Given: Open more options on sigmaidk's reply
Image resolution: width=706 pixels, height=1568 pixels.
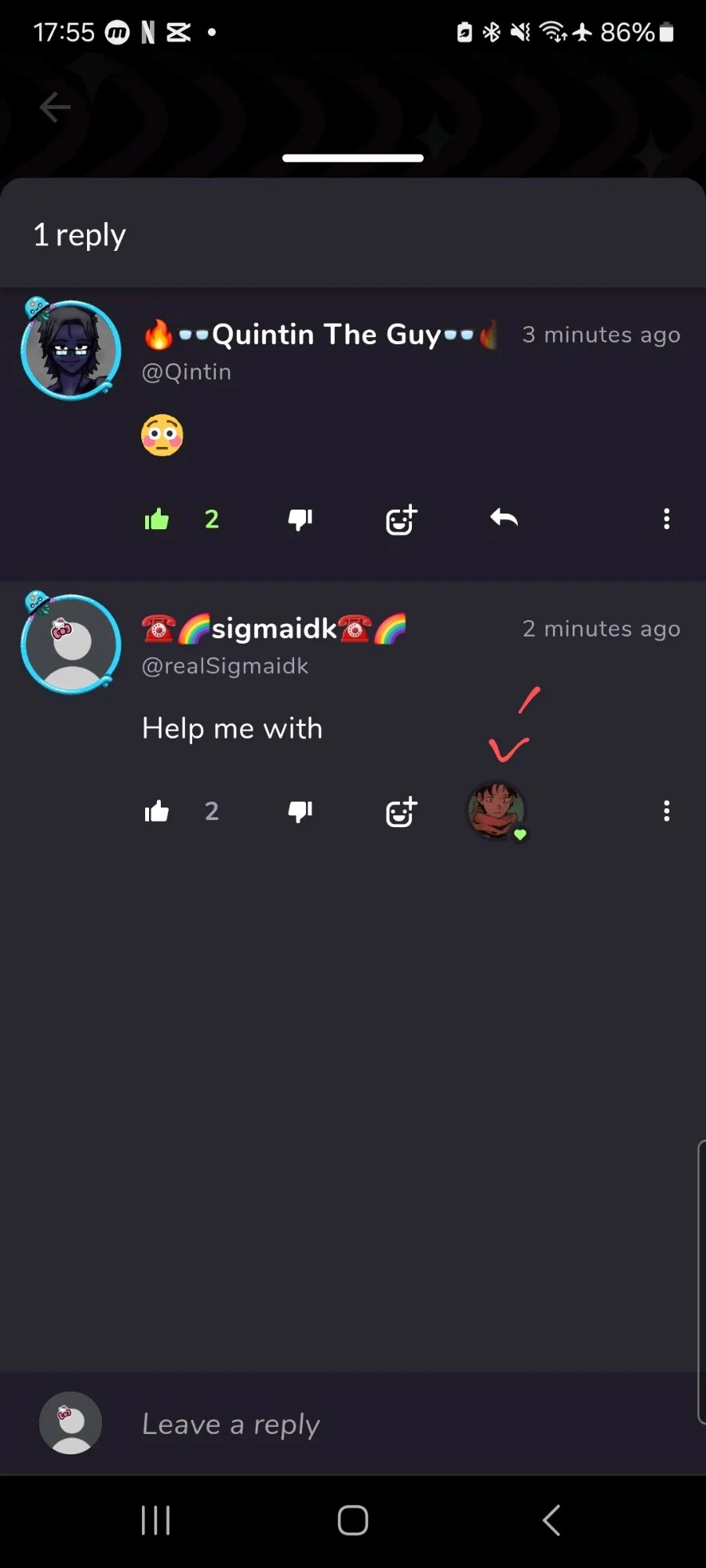Looking at the screenshot, I should pos(667,811).
